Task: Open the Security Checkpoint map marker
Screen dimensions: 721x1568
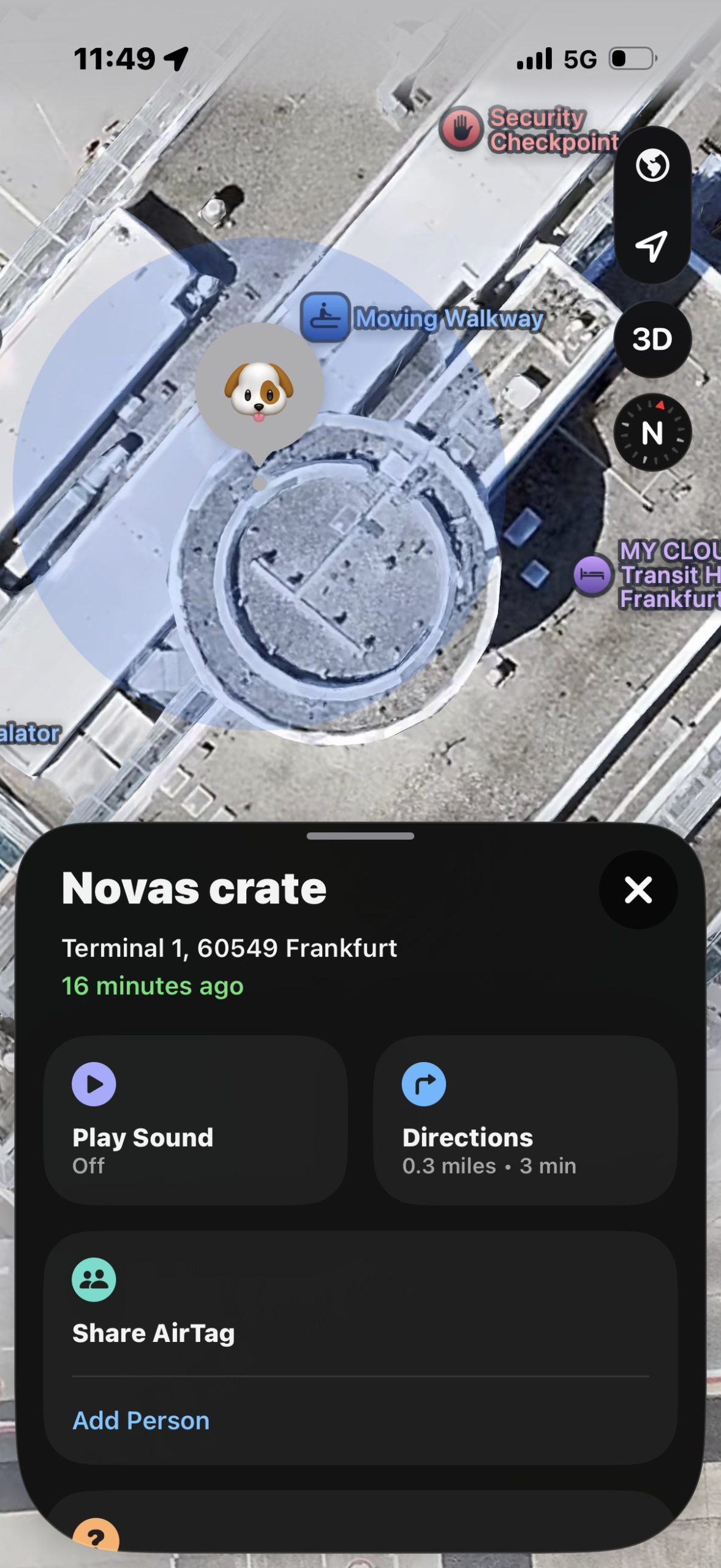Action: pyautogui.click(x=461, y=129)
